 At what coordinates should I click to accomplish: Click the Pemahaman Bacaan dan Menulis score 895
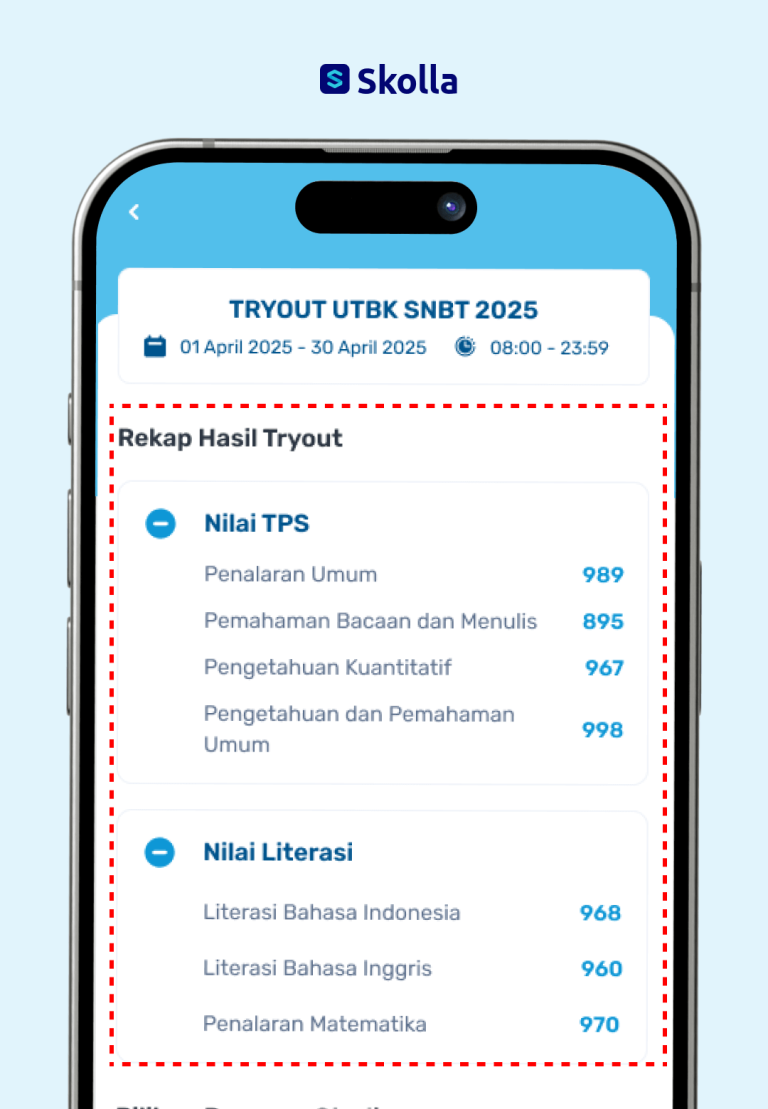coord(602,621)
